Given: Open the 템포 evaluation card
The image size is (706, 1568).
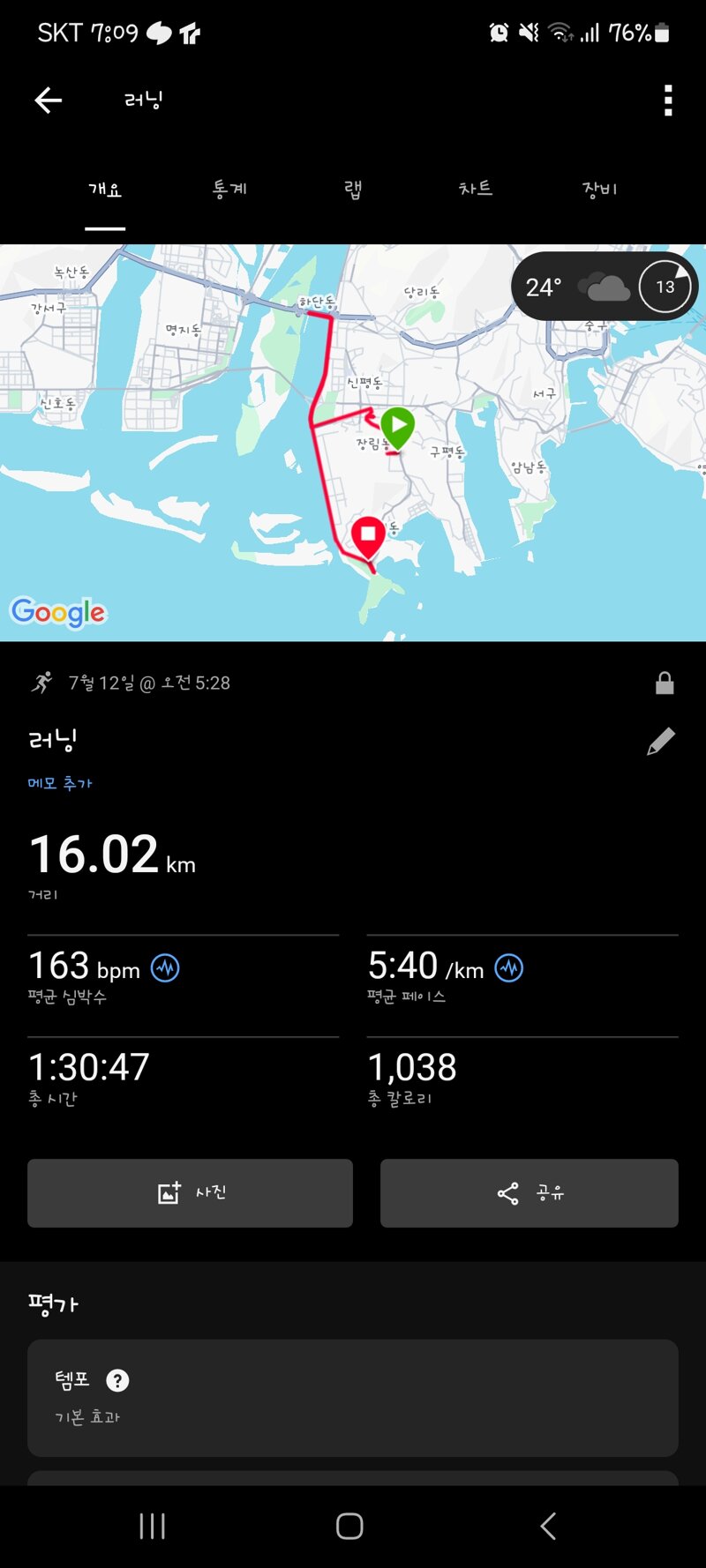Looking at the screenshot, I should [353, 1398].
